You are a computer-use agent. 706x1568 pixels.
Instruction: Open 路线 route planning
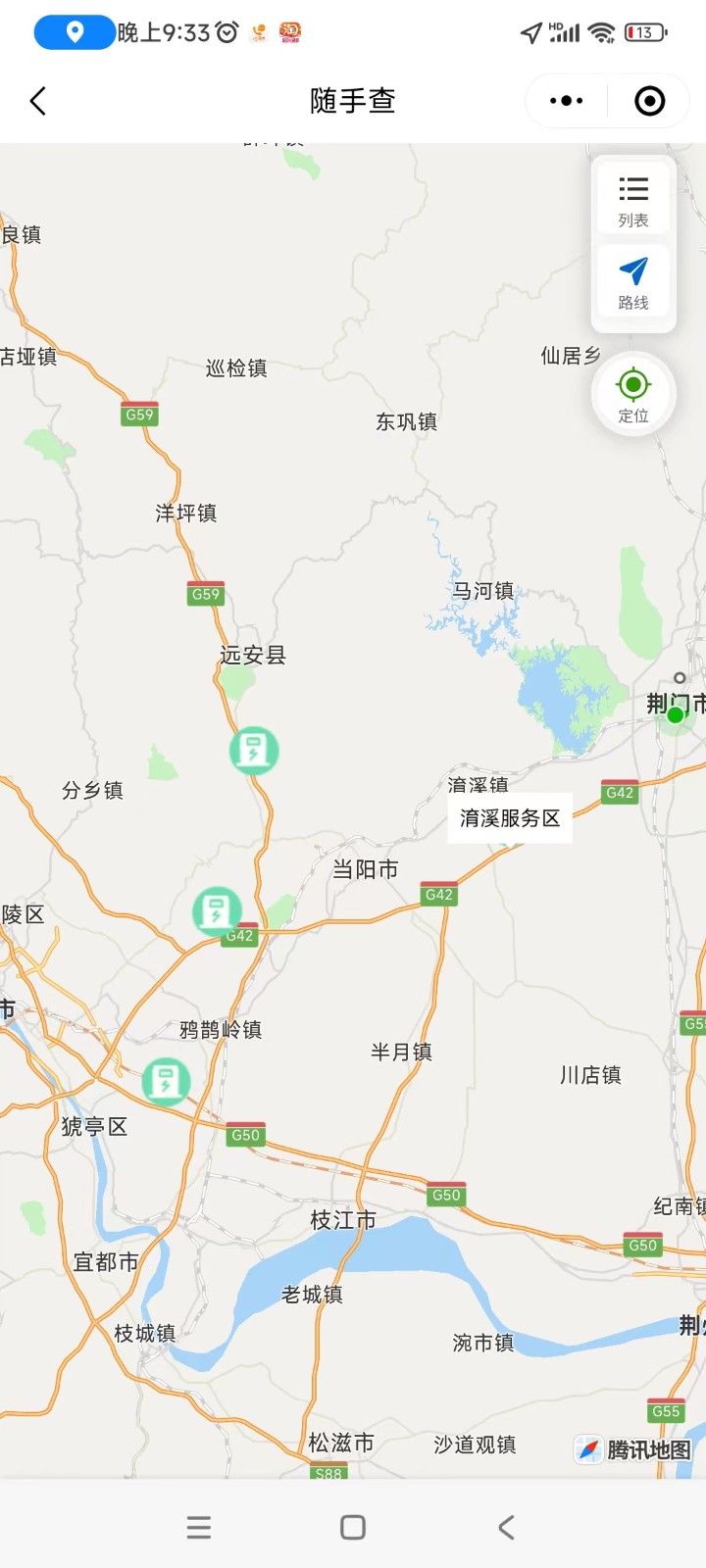pos(633,282)
